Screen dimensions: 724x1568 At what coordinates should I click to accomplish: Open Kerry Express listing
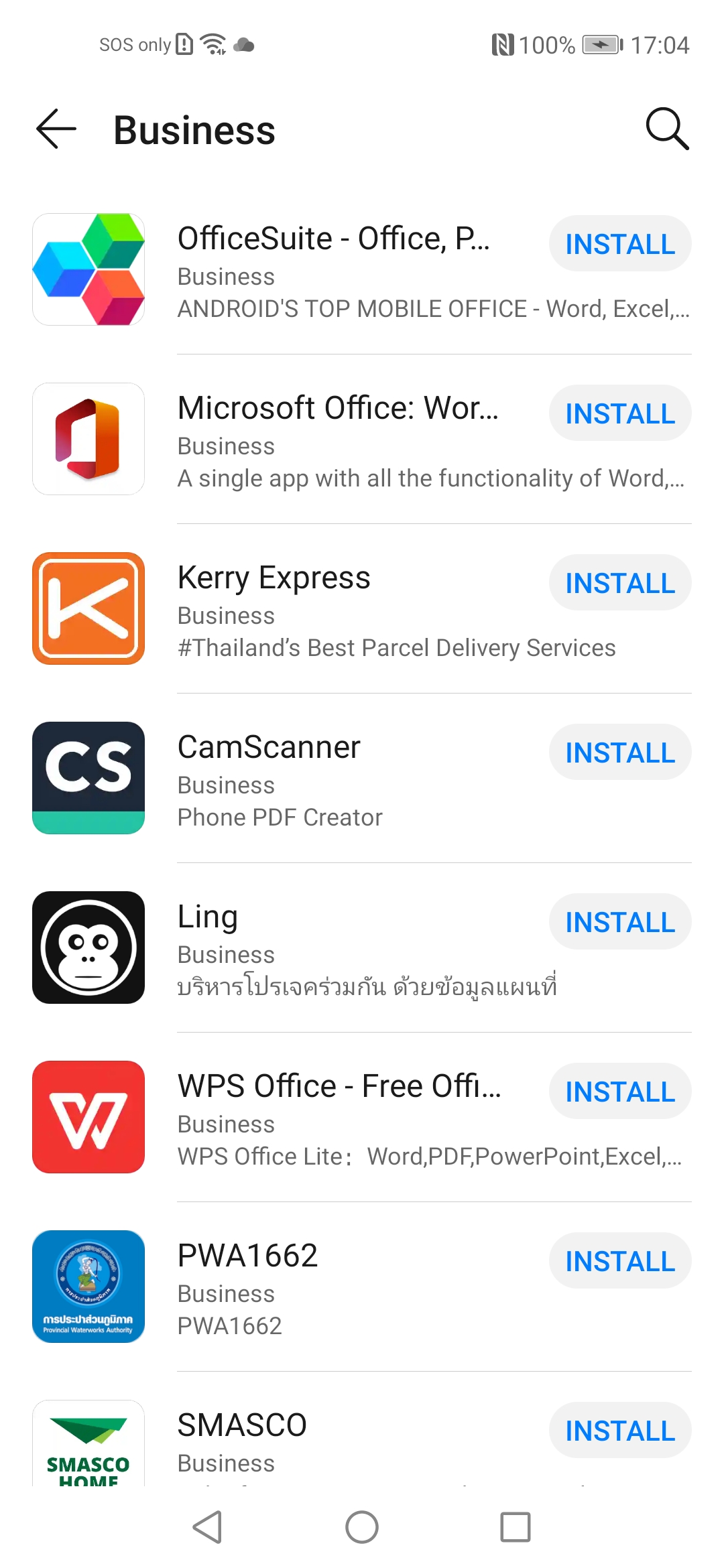pos(274,578)
